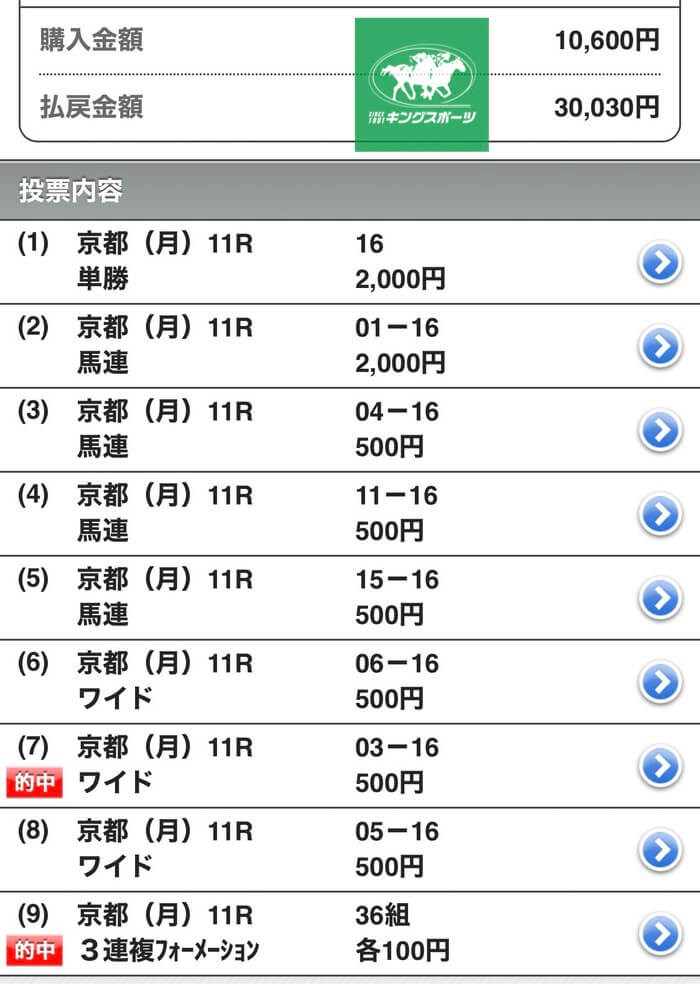Open the 3連複フォーメーション 36組 bet
This screenshot has width=700, height=984.
(x=659, y=935)
